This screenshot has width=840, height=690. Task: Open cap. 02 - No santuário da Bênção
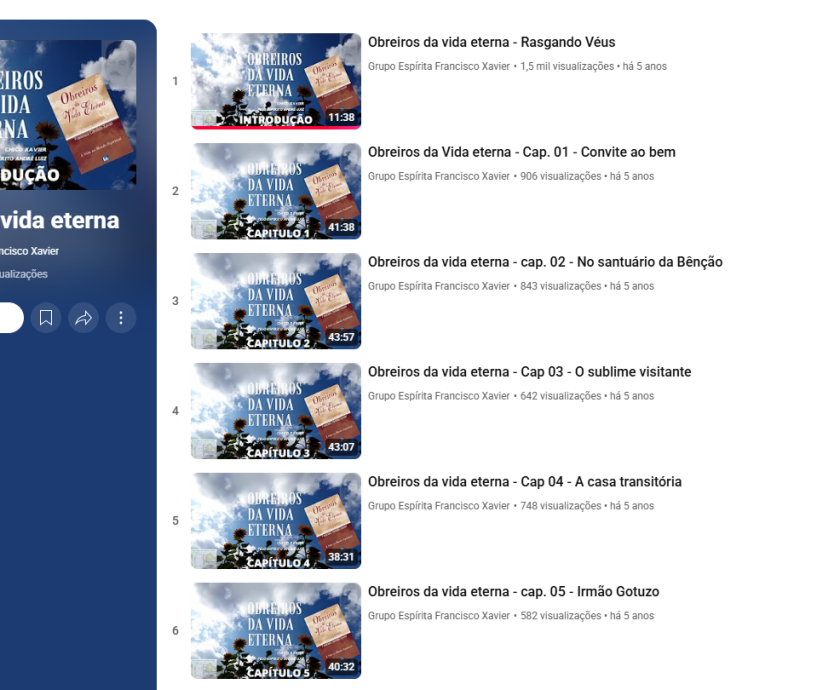(544, 262)
